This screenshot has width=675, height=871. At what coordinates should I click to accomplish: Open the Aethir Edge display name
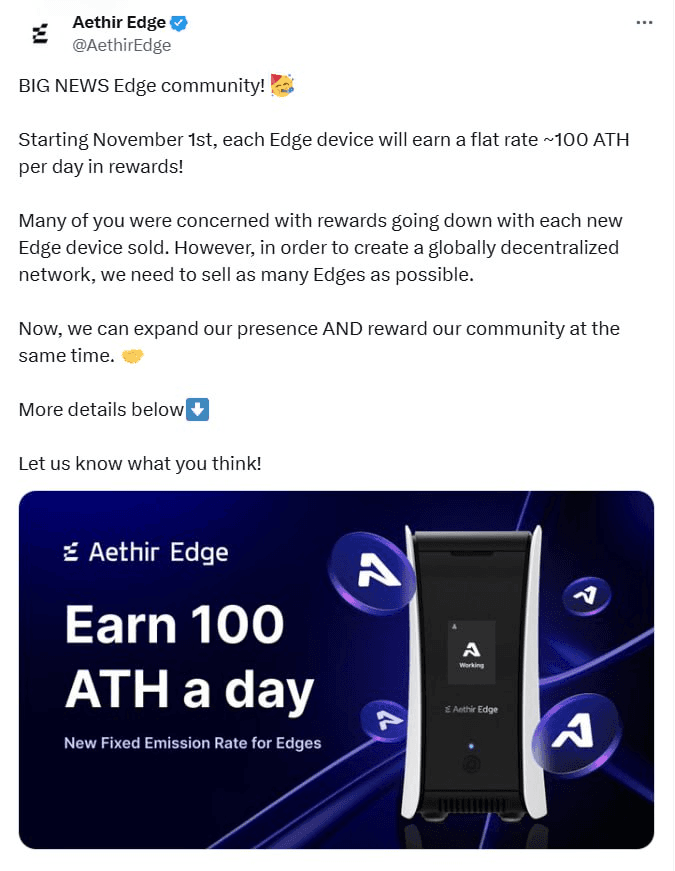coord(119,22)
